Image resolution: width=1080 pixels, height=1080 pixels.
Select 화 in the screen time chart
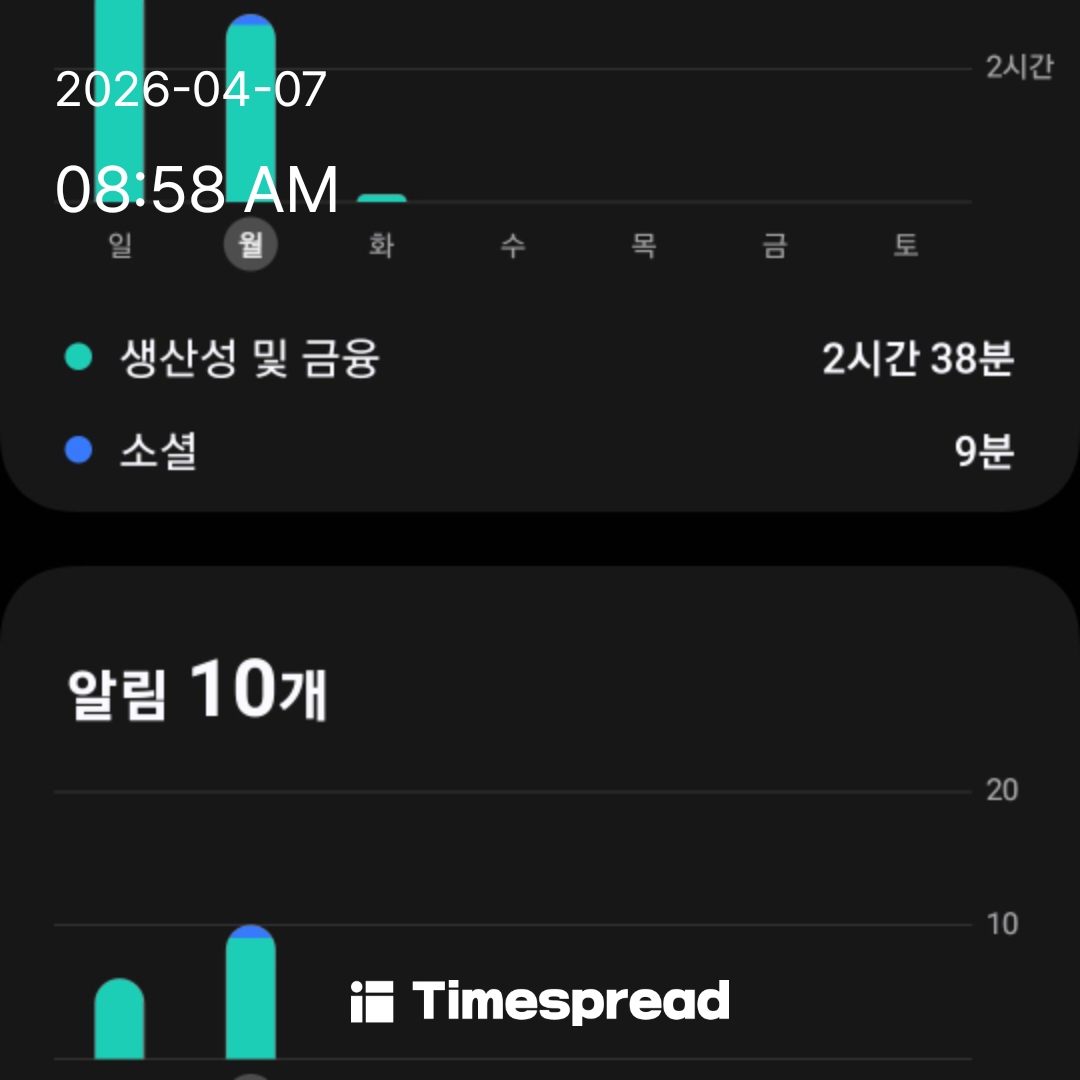tap(381, 246)
